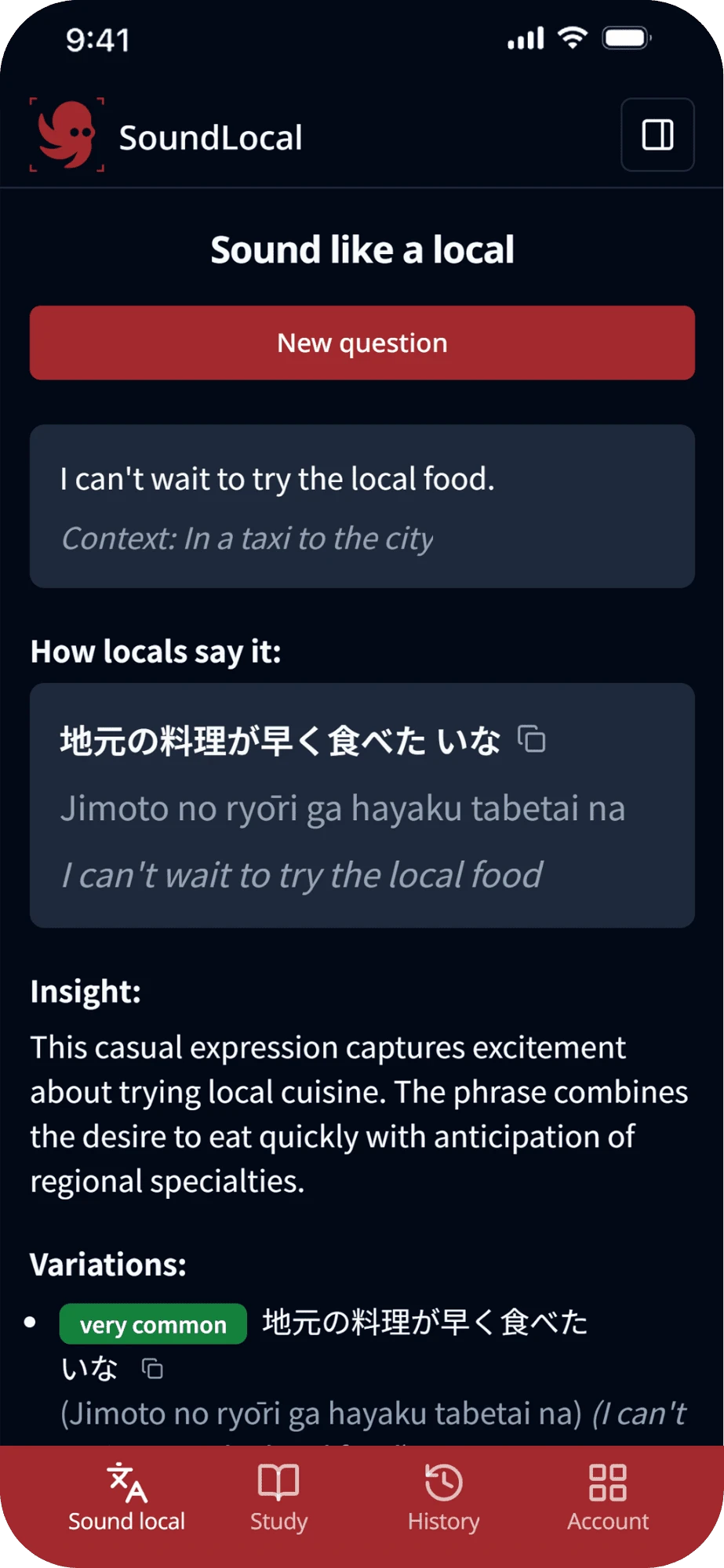Switch to the Study tab

coord(278,1497)
